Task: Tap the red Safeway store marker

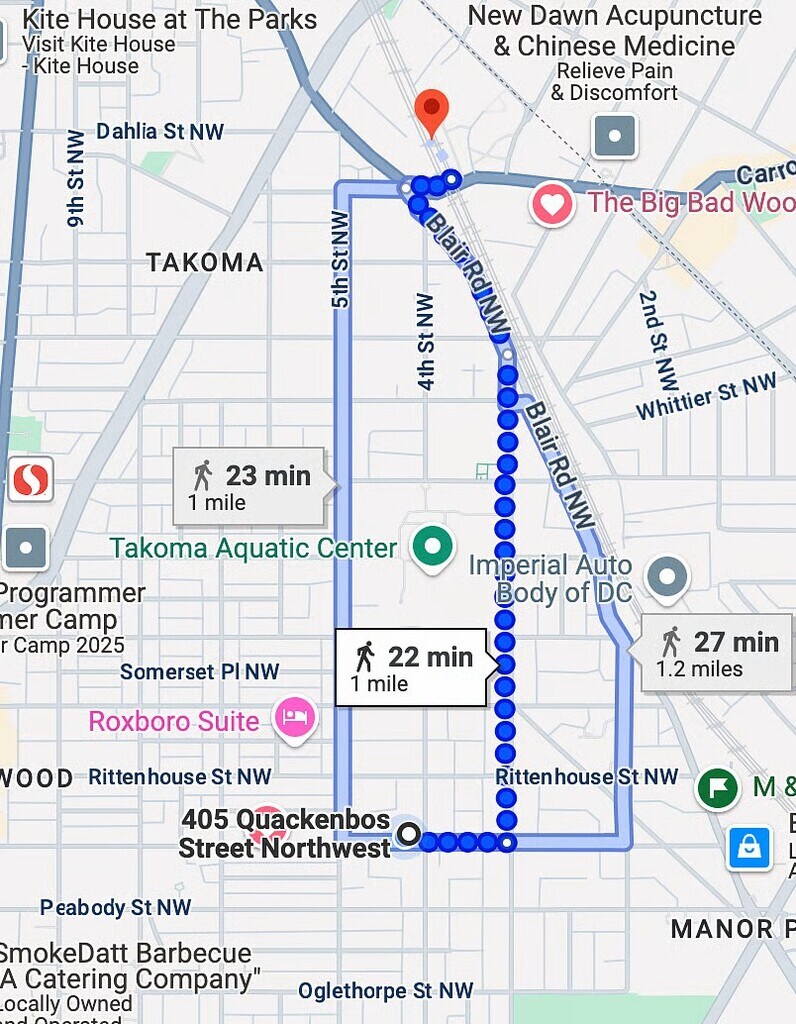Action: point(30,481)
